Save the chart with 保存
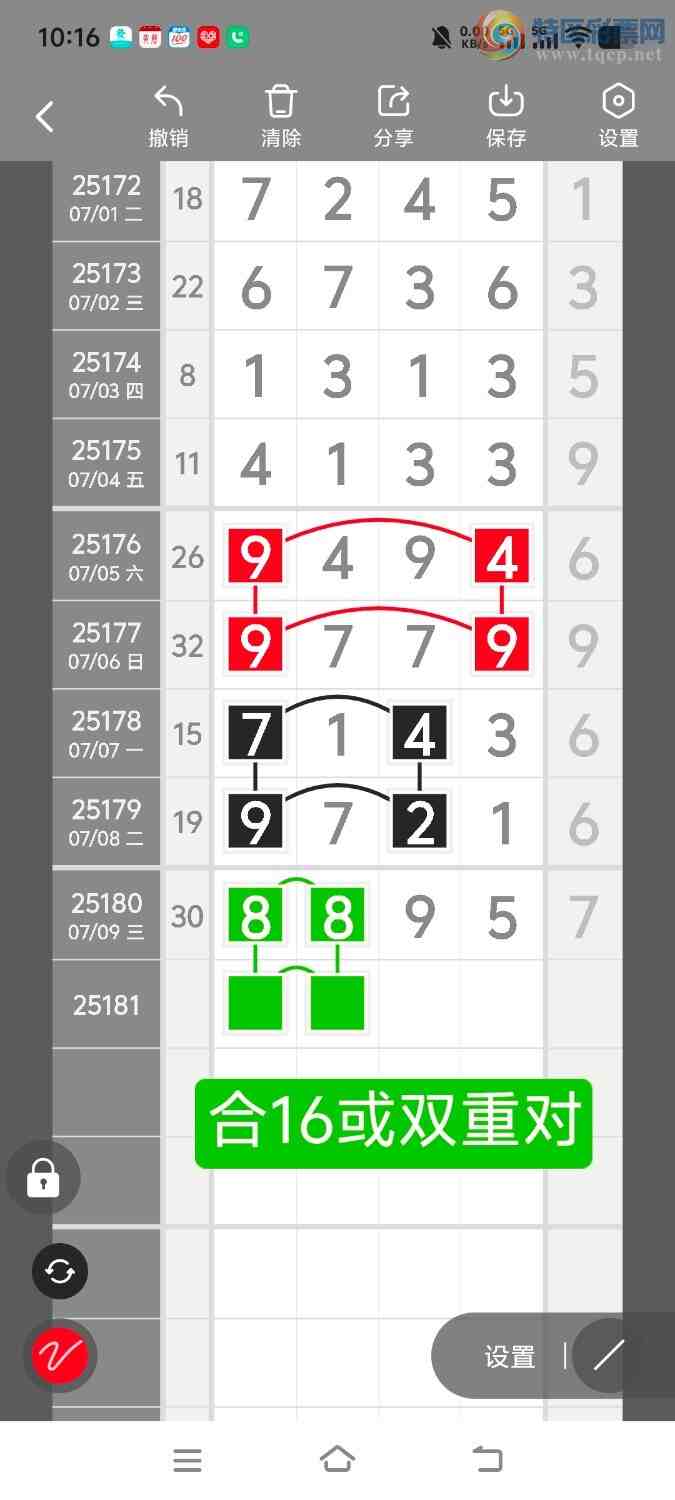Screen dimensions: 675x1500 click(506, 116)
